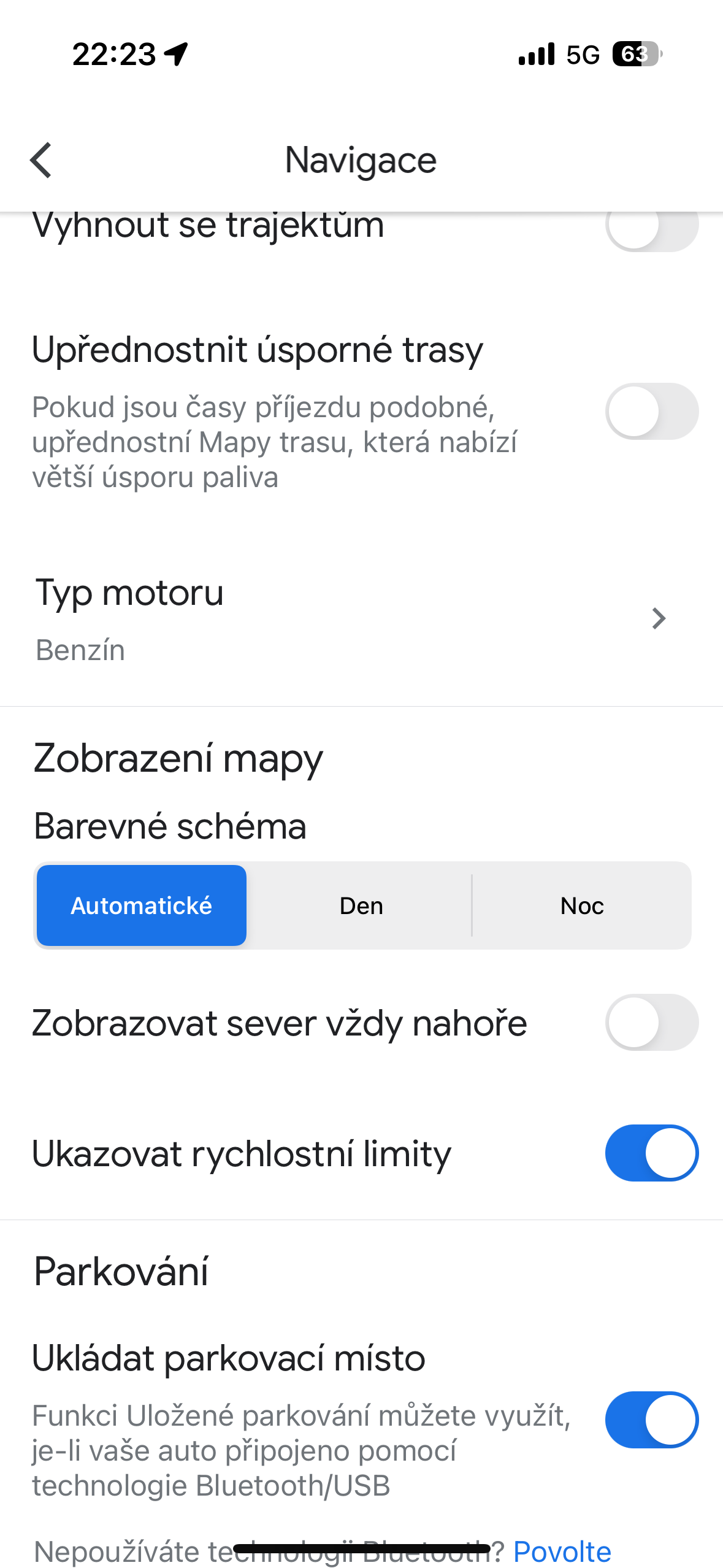The image size is (723, 1568).
Task: Switch color scheme to Den
Action: (x=361, y=905)
